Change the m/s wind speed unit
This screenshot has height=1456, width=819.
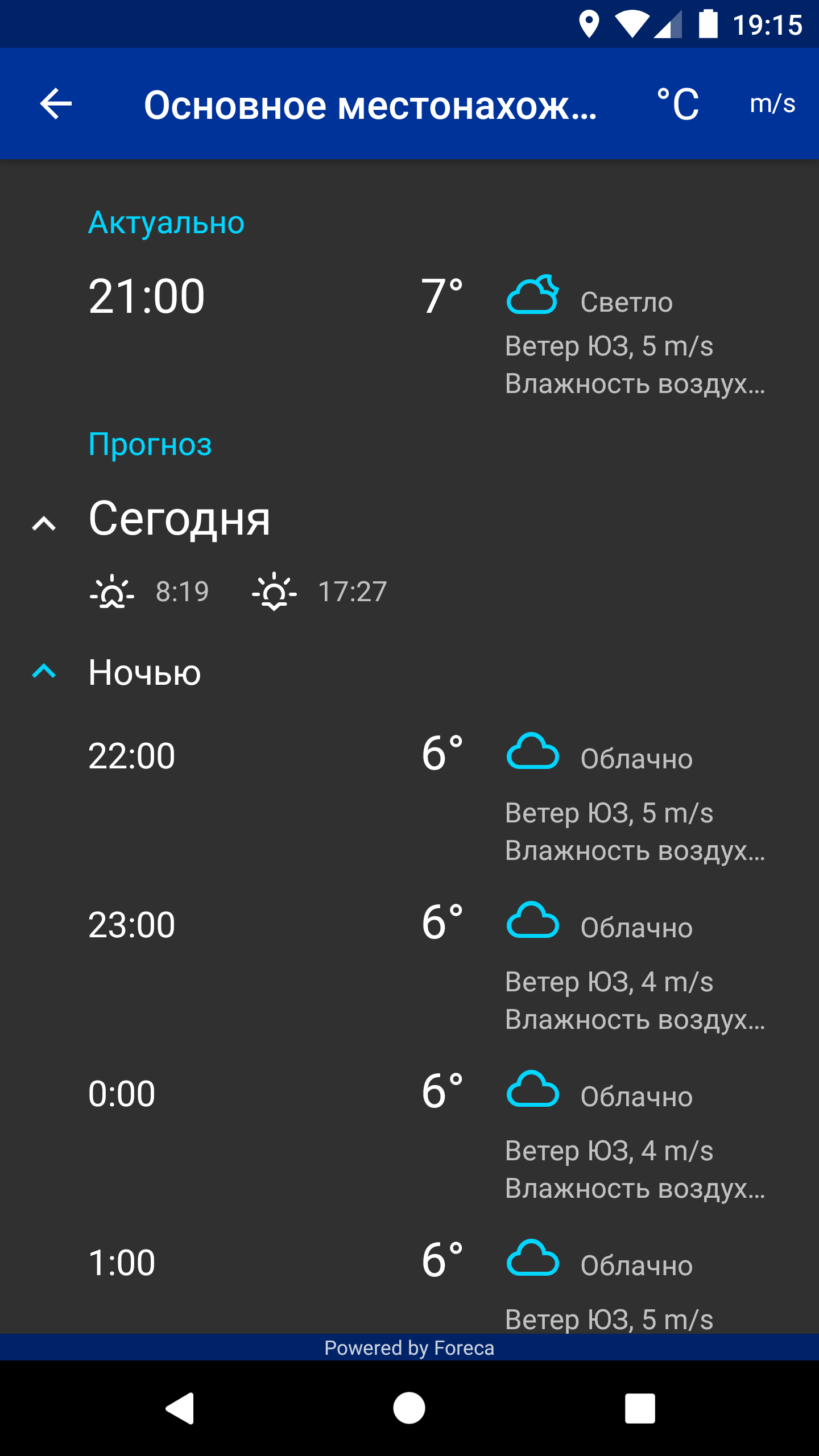772,104
